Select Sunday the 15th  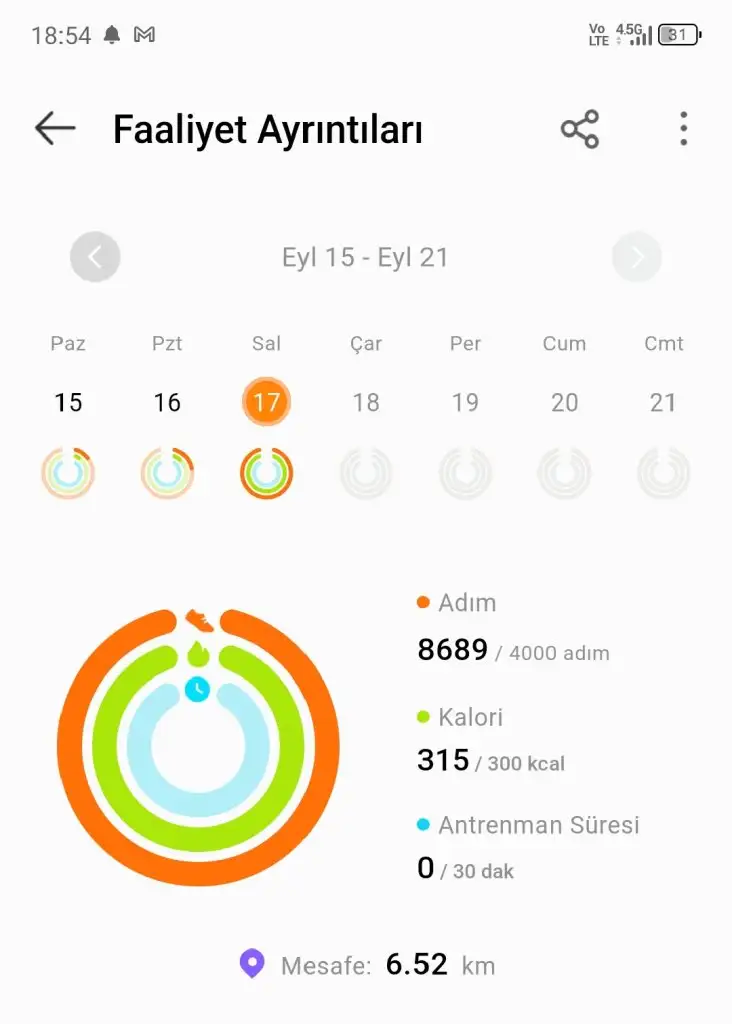tap(68, 403)
